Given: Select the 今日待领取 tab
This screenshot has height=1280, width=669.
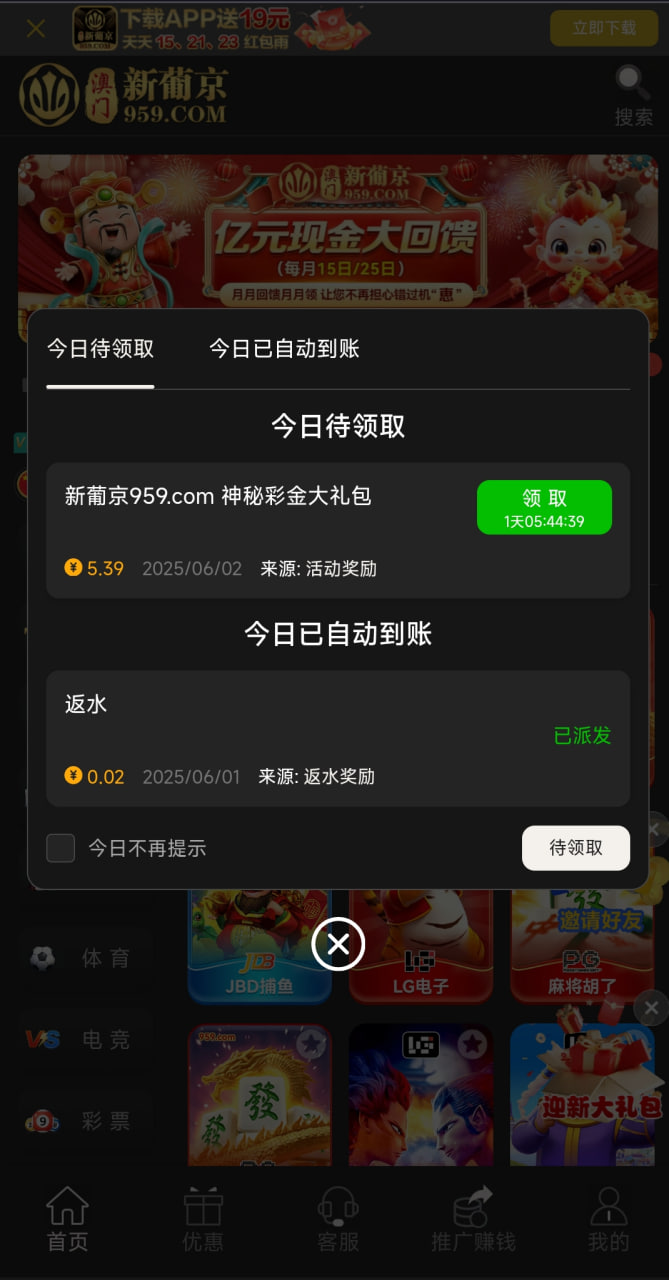Looking at the screenshot, I should click(x=100, y=348).
